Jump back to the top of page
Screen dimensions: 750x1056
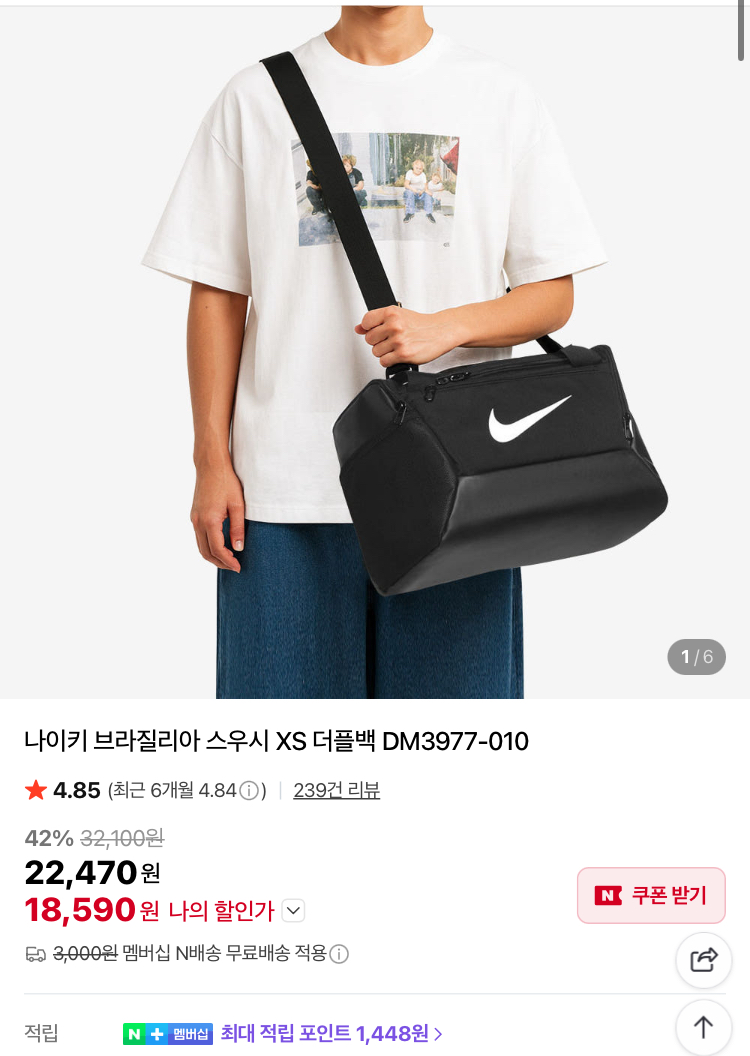[x=704, y=1027]
